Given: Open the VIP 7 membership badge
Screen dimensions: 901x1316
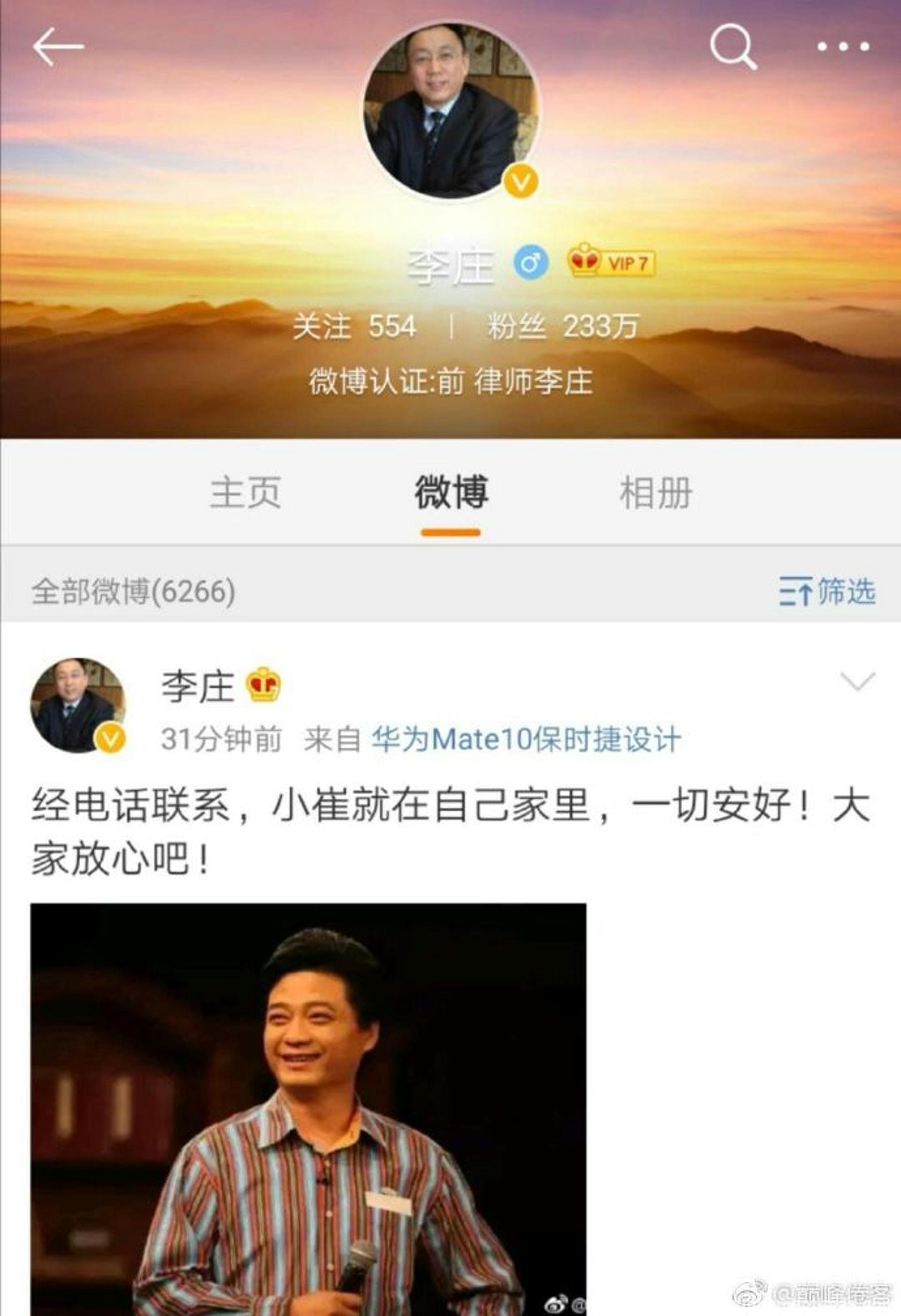Looking at the screenshot, I should pyautogui.click(x=611, y=263).
